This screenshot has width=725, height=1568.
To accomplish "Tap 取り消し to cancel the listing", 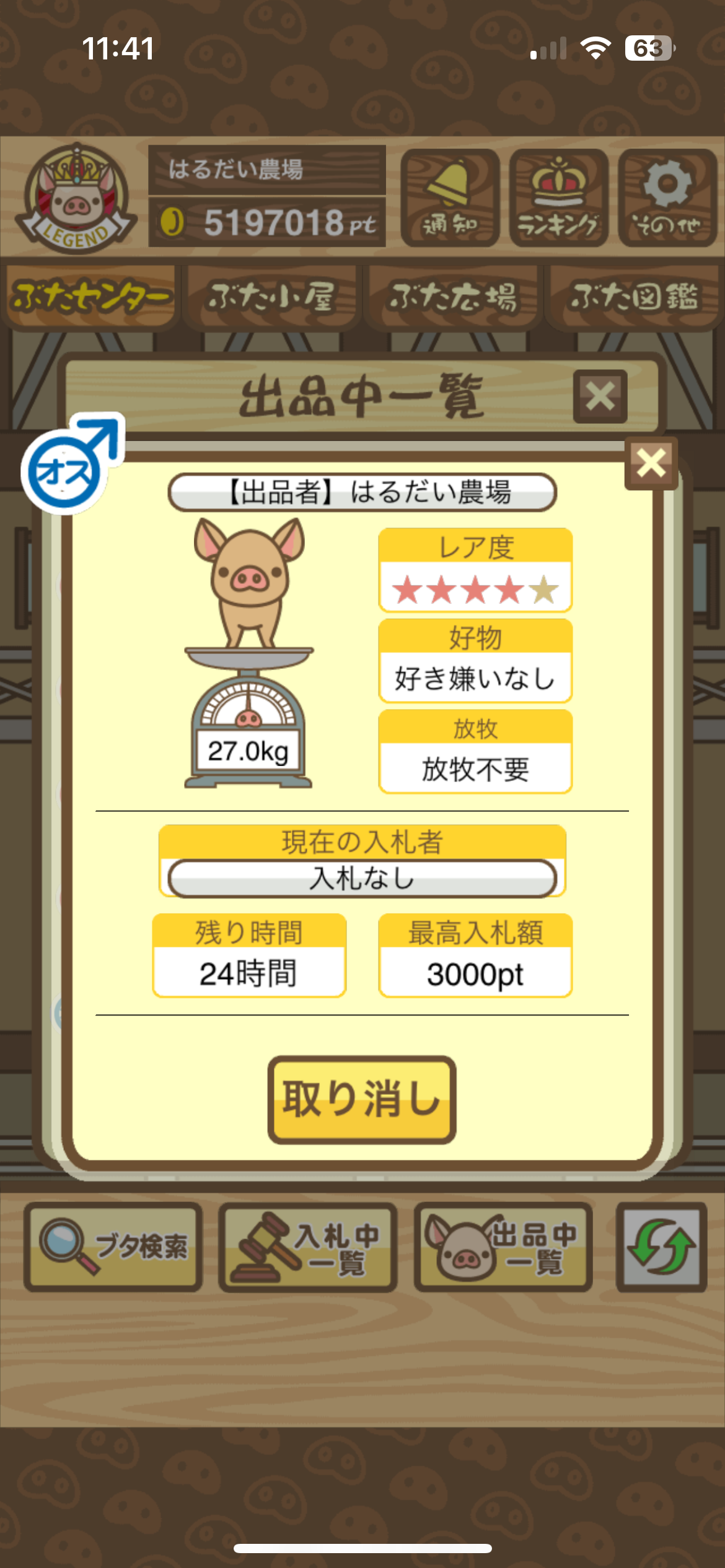I will [362, 1099].
